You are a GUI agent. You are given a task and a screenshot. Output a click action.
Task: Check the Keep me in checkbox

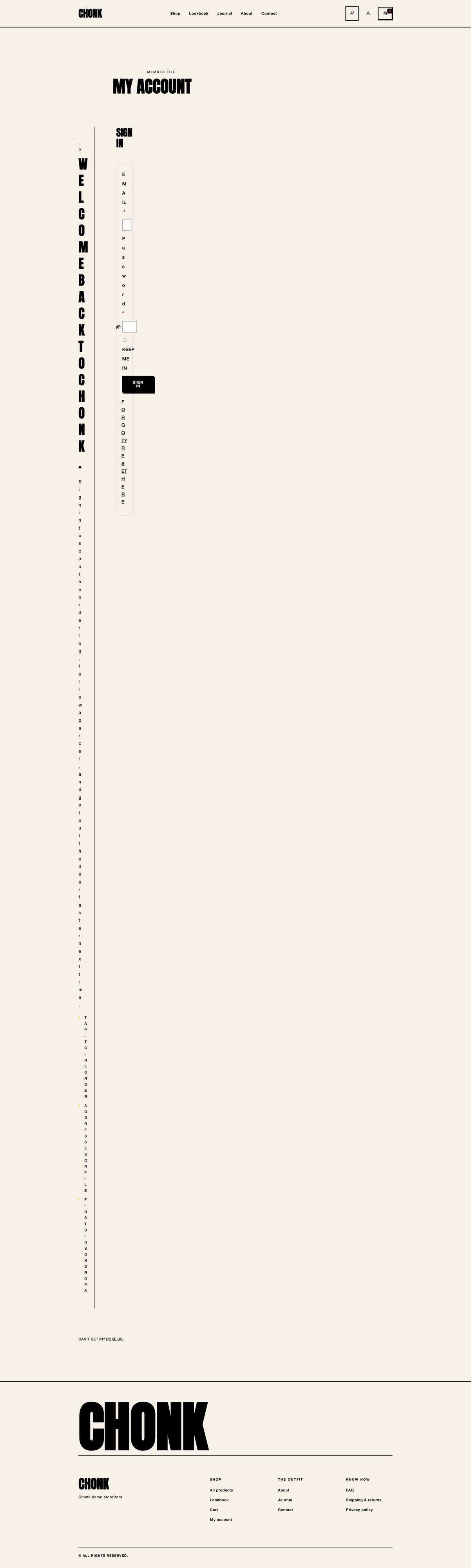pos(125,340)
